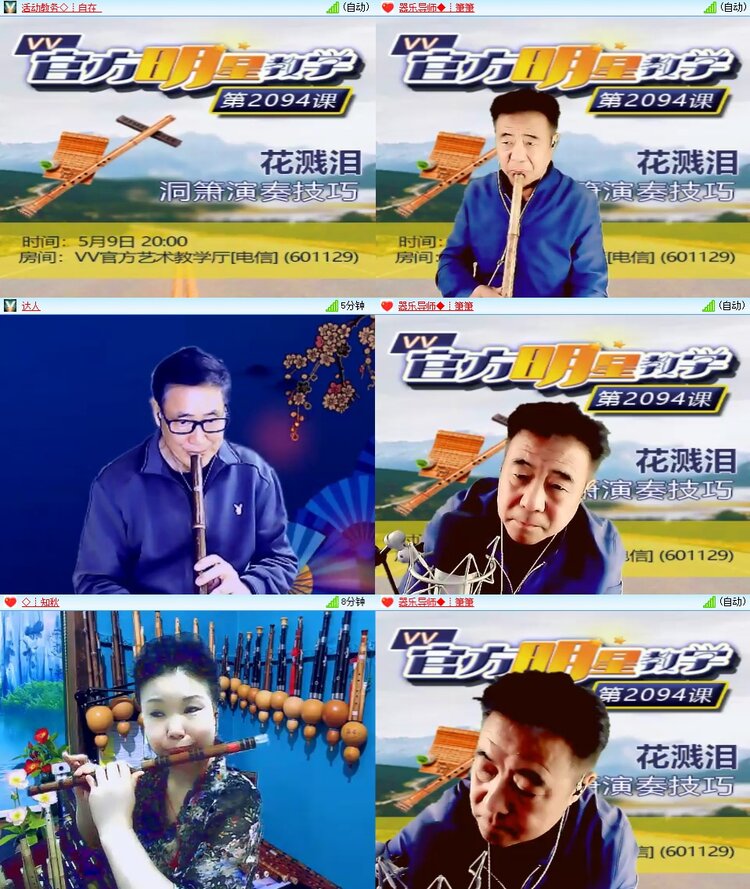
Task: Open the profile of user 达人
Action: point(28,305)
